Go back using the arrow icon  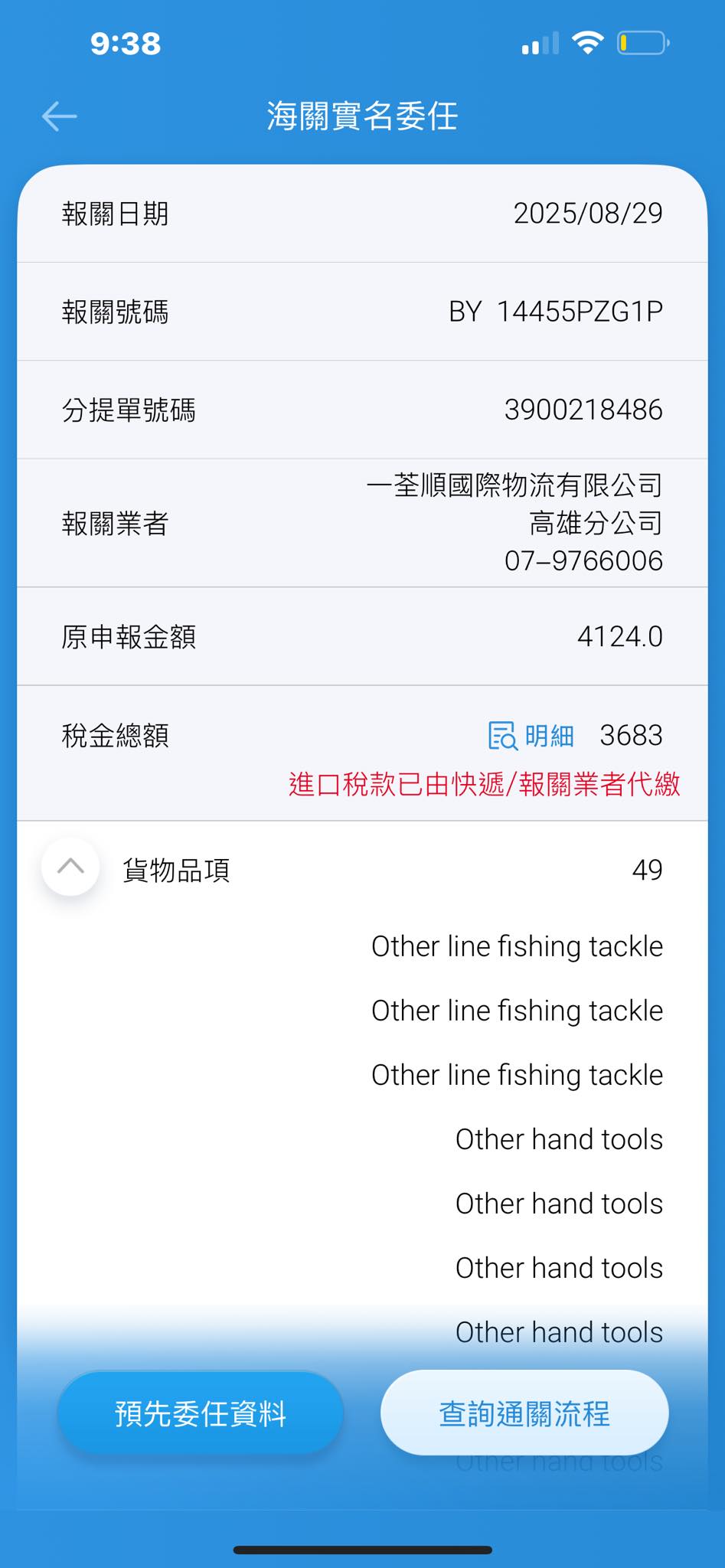pos(59,116)
